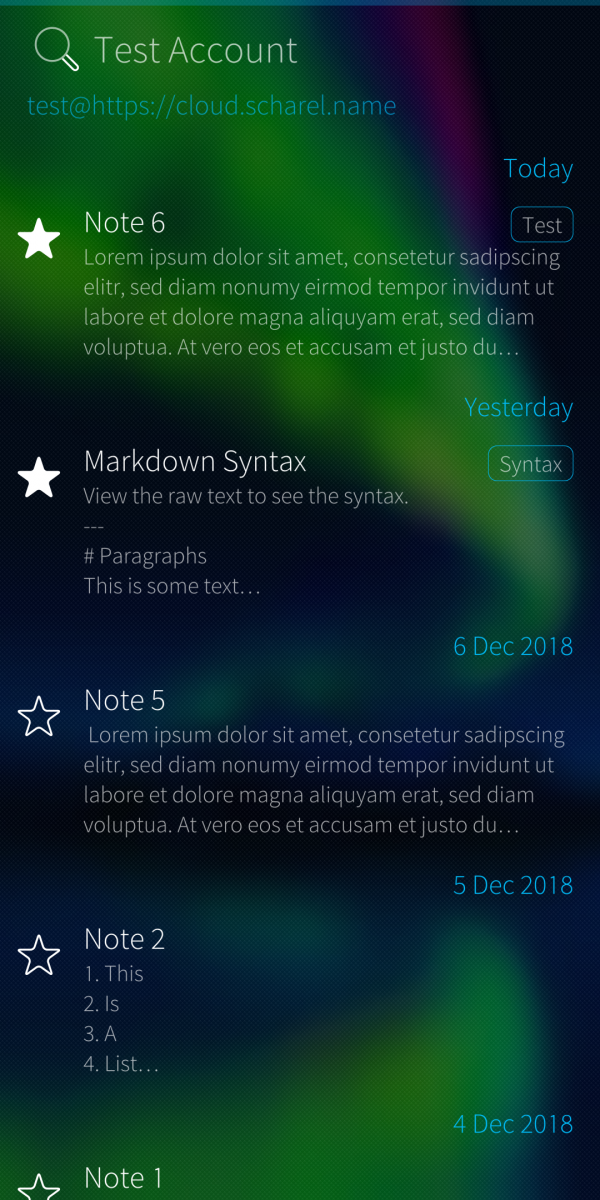
Task: Star Note 2 as favorite
Action: [39, 956]
